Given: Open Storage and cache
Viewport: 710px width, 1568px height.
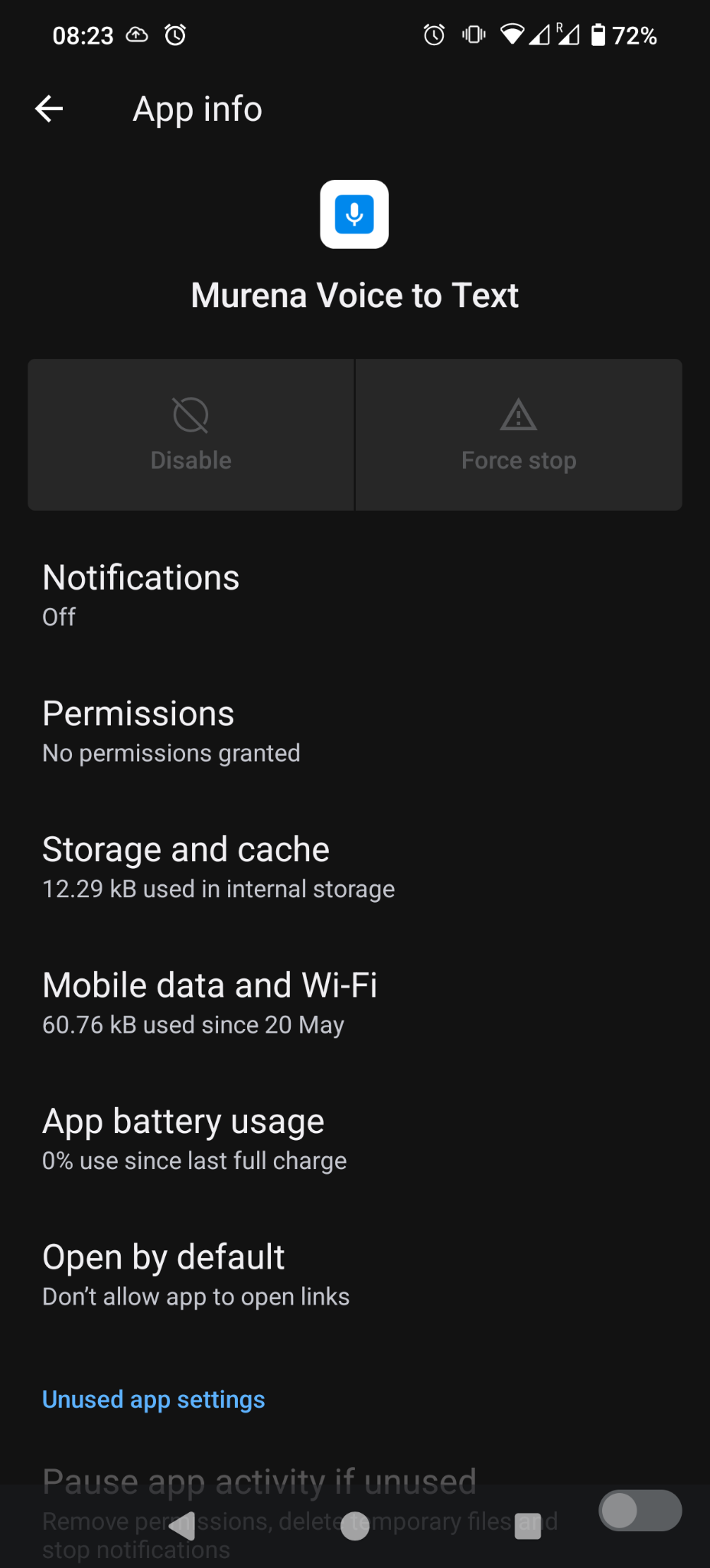Looking at the screenshot, I should 355,867.
